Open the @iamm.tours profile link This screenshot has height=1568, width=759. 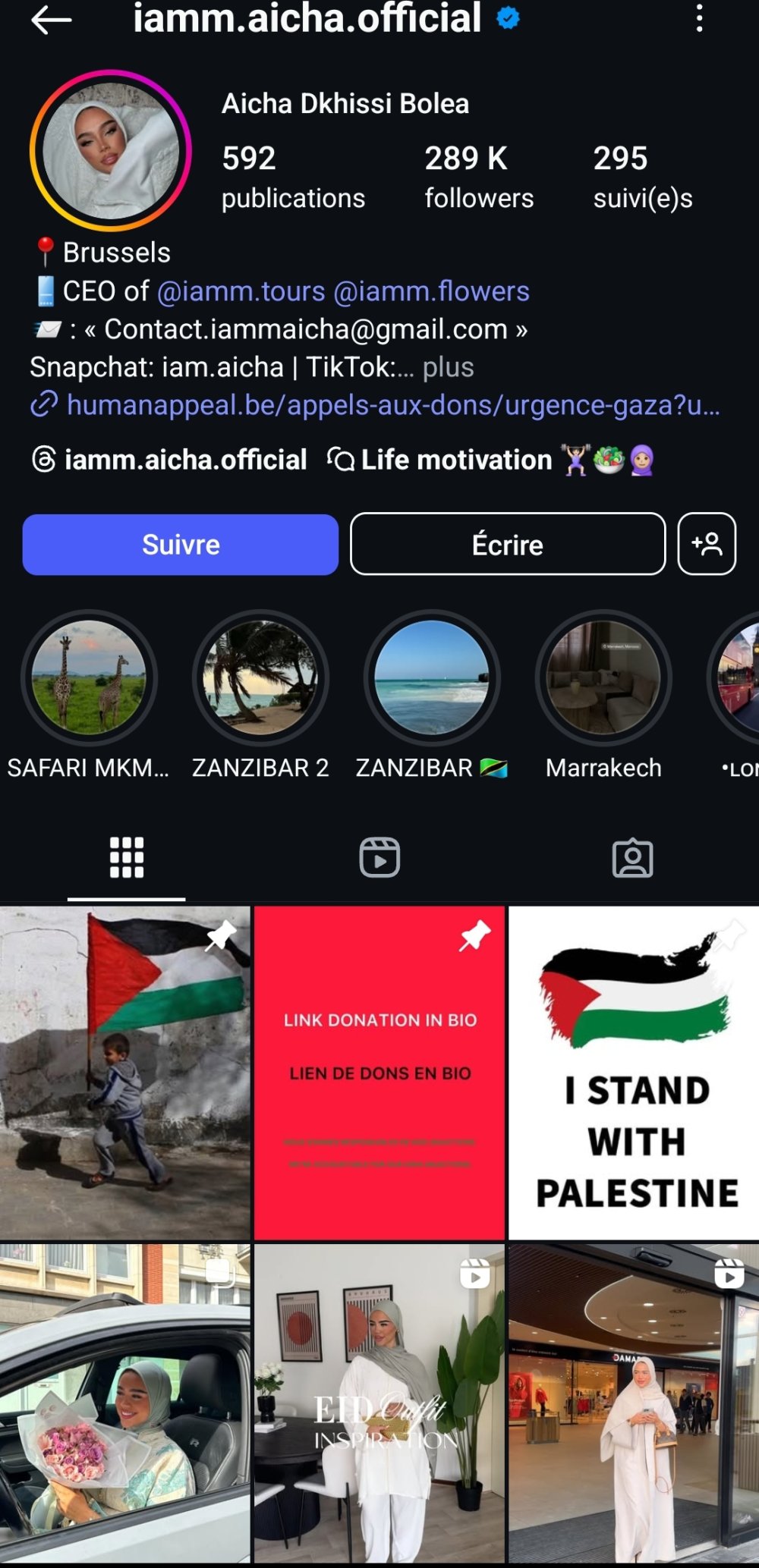241,291
